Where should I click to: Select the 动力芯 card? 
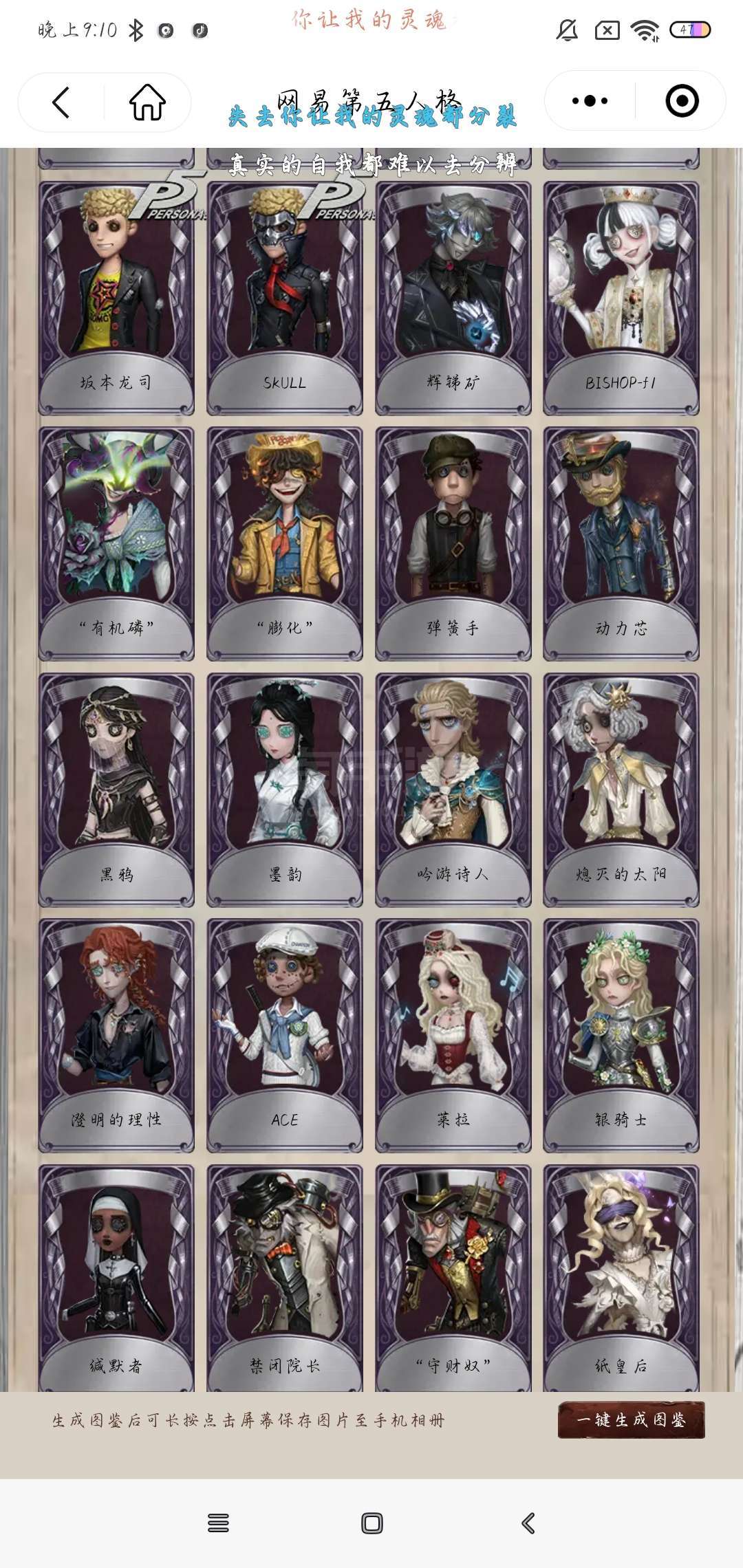pyautogui.click(x=621, y=544)
